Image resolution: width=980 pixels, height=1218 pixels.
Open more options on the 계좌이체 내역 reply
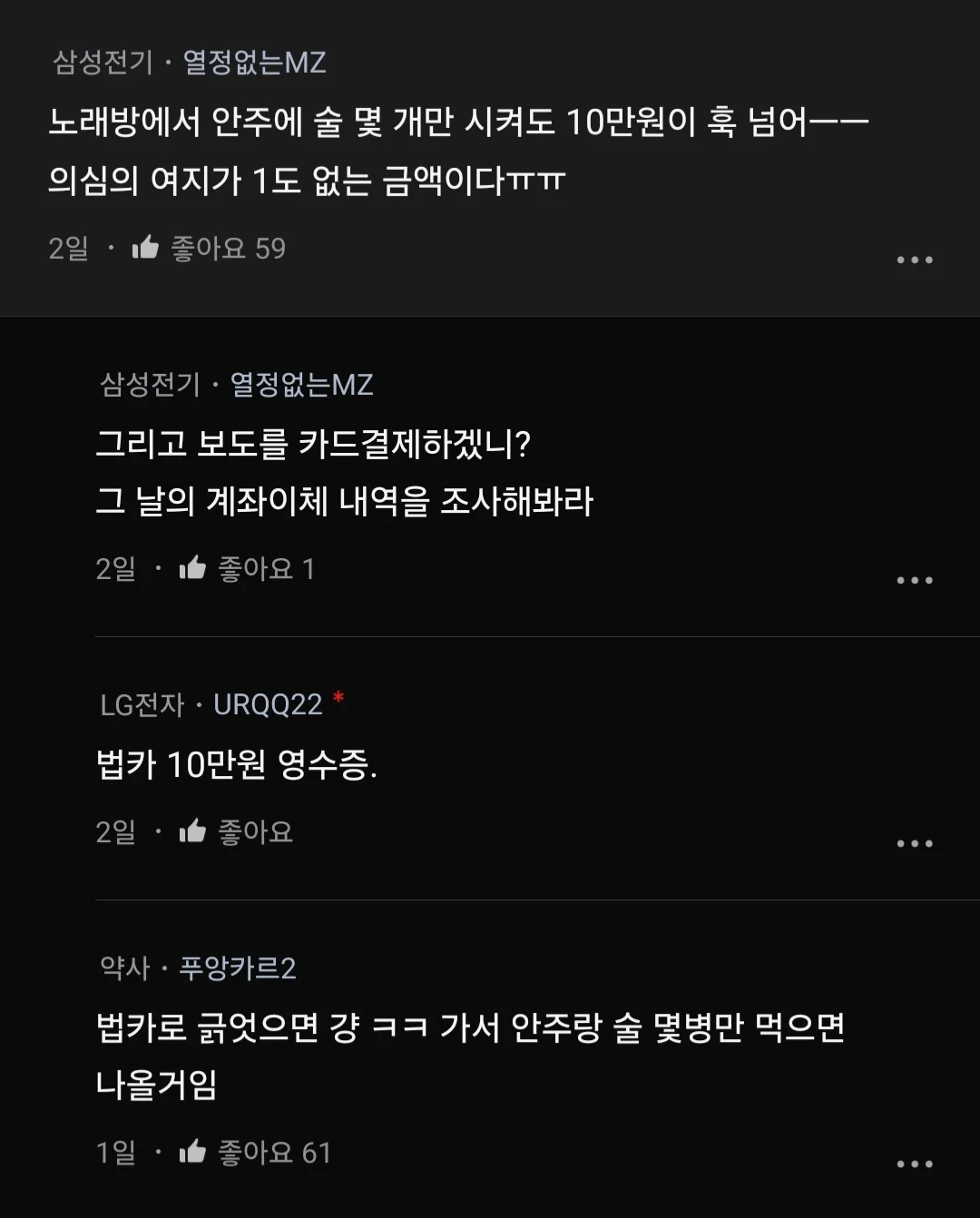click(x=914, y=580)
